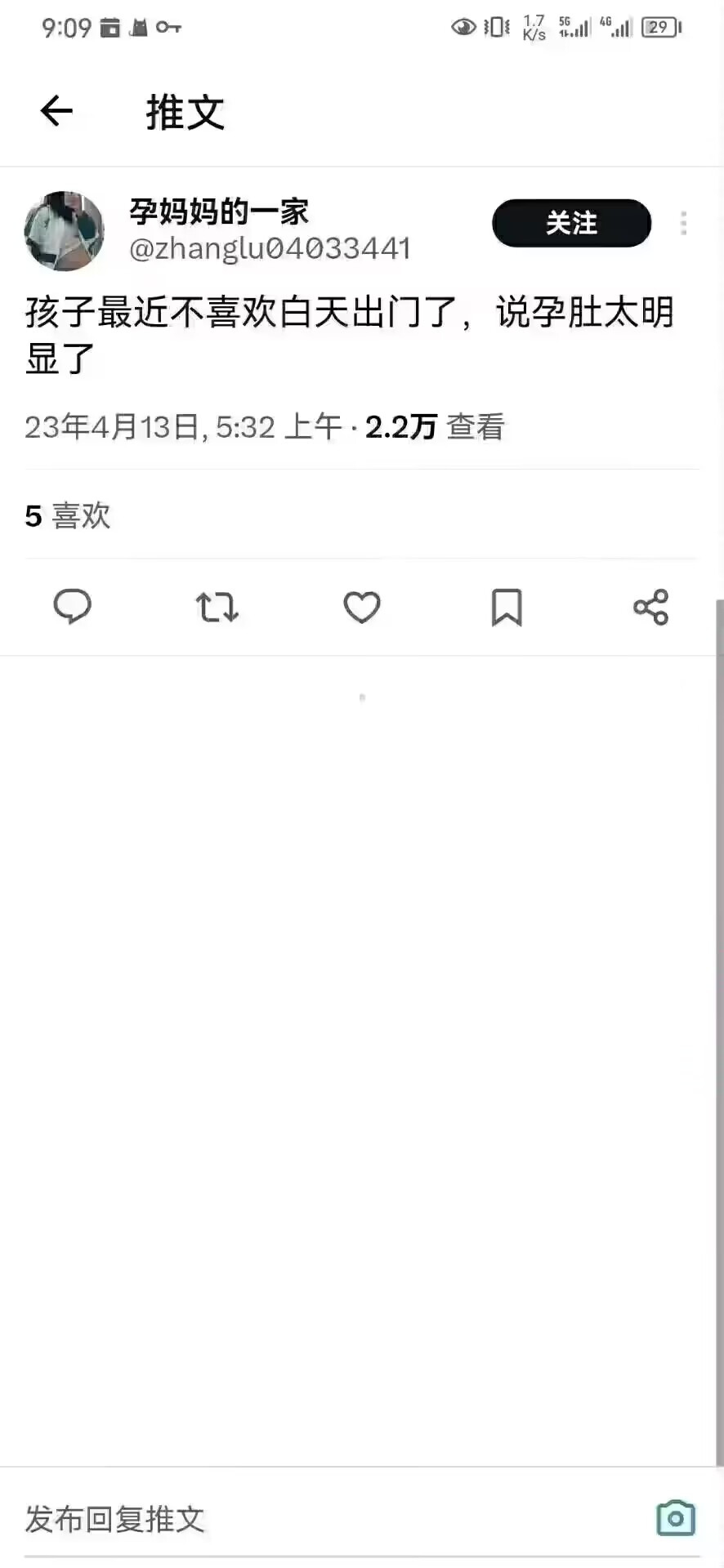Bookmark this tweet
The width and height of the screenshot is (724, 1568).
506,608
